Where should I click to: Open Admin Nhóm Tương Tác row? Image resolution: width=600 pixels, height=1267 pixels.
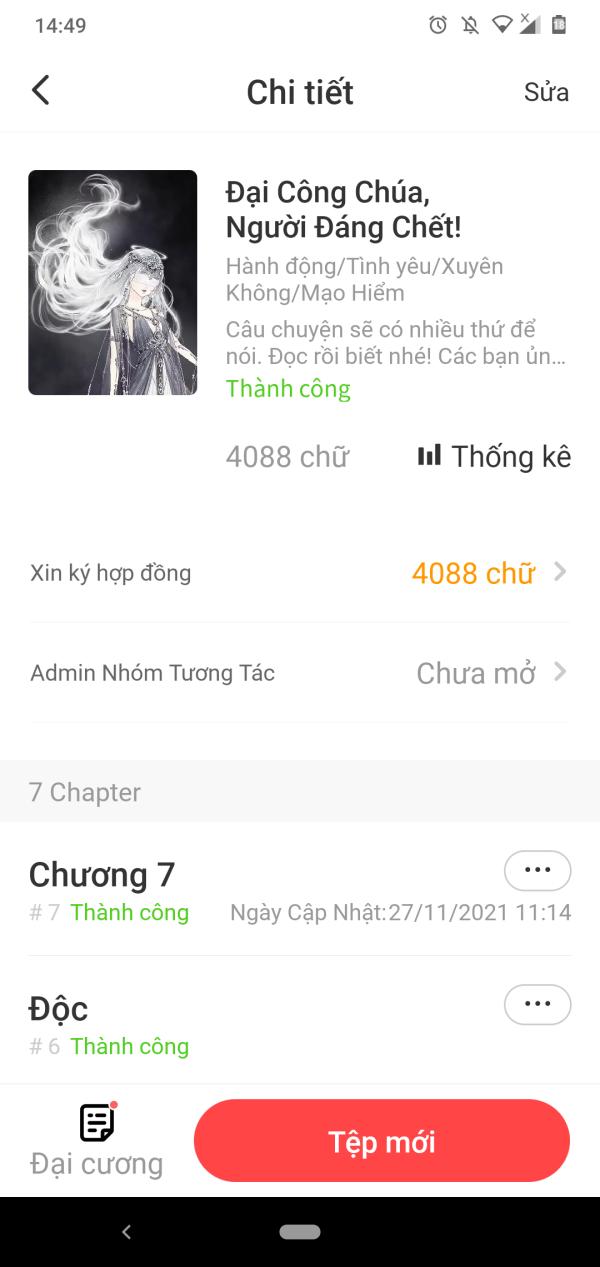[300, 673]
